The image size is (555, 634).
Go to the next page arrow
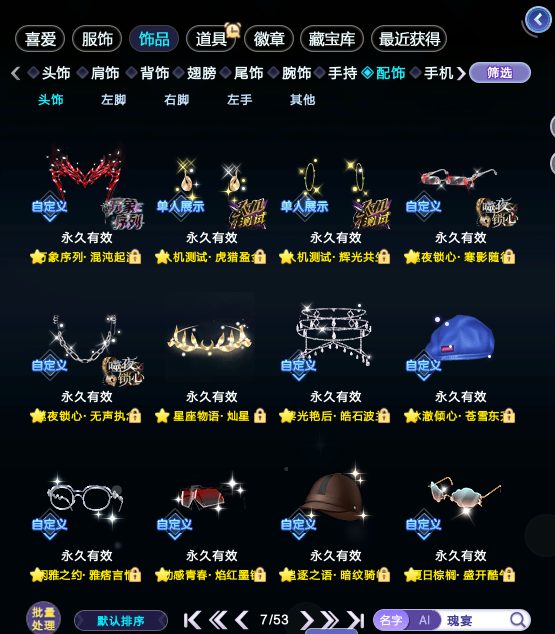click(307, 620)
